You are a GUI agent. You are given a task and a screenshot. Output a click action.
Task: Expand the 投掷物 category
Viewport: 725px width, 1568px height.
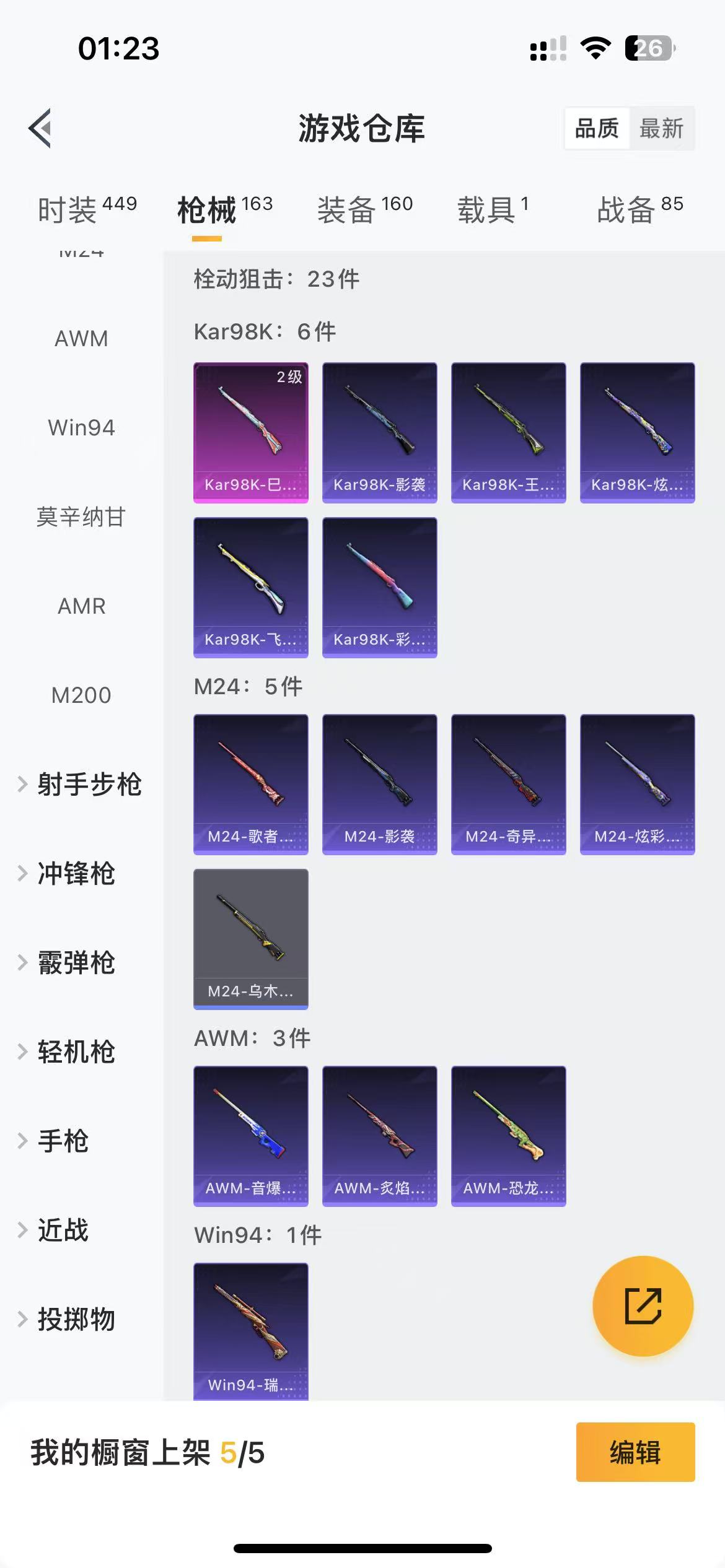click(x=76, y=1319)
